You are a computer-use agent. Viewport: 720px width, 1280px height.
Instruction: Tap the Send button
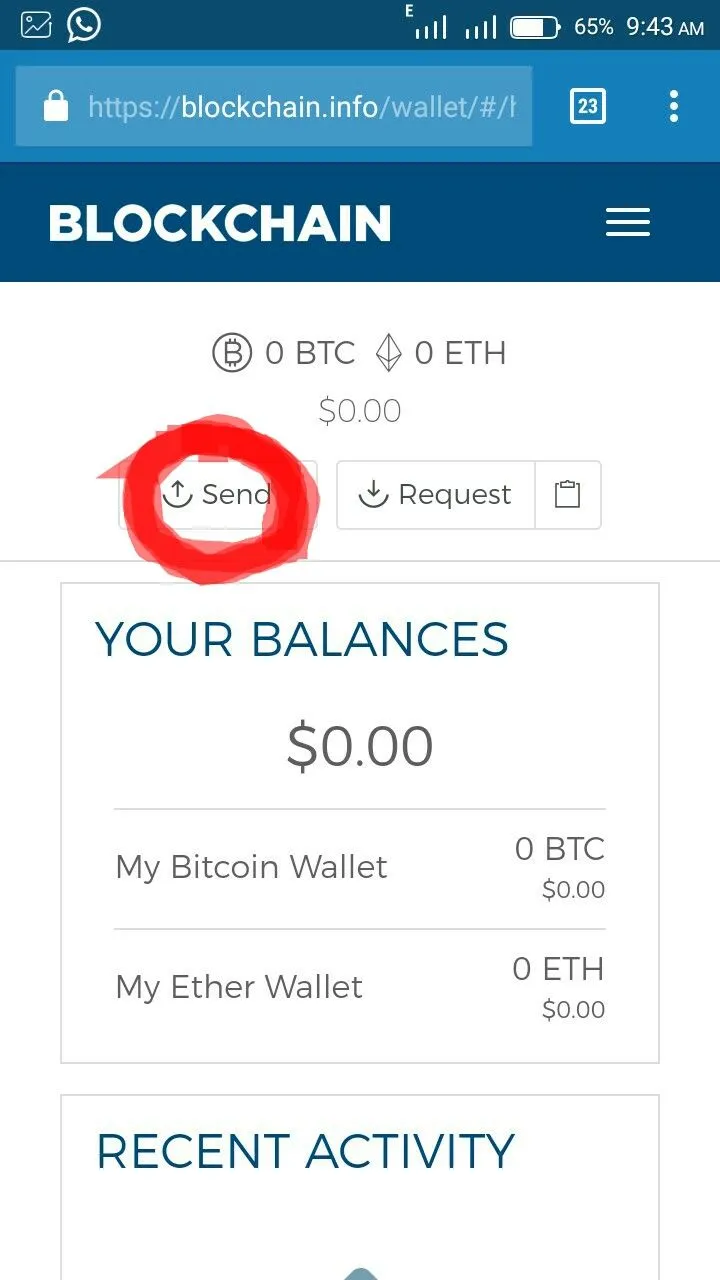pyautogui.click(x=218, y=494)
